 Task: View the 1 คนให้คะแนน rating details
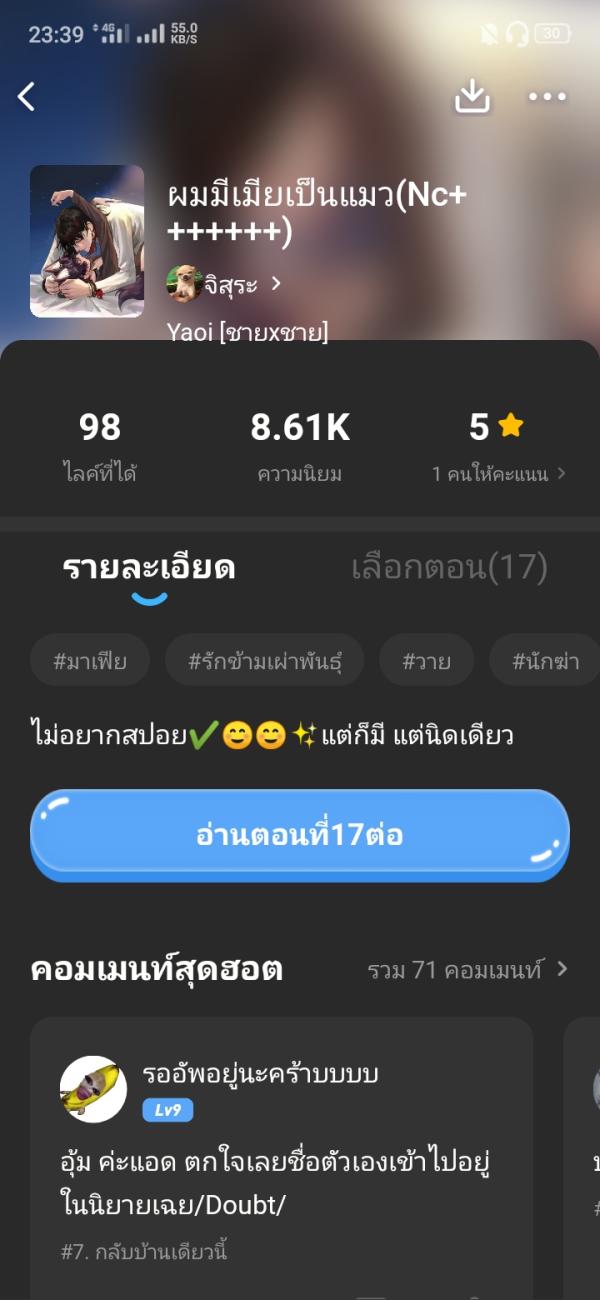coord(498,474)
